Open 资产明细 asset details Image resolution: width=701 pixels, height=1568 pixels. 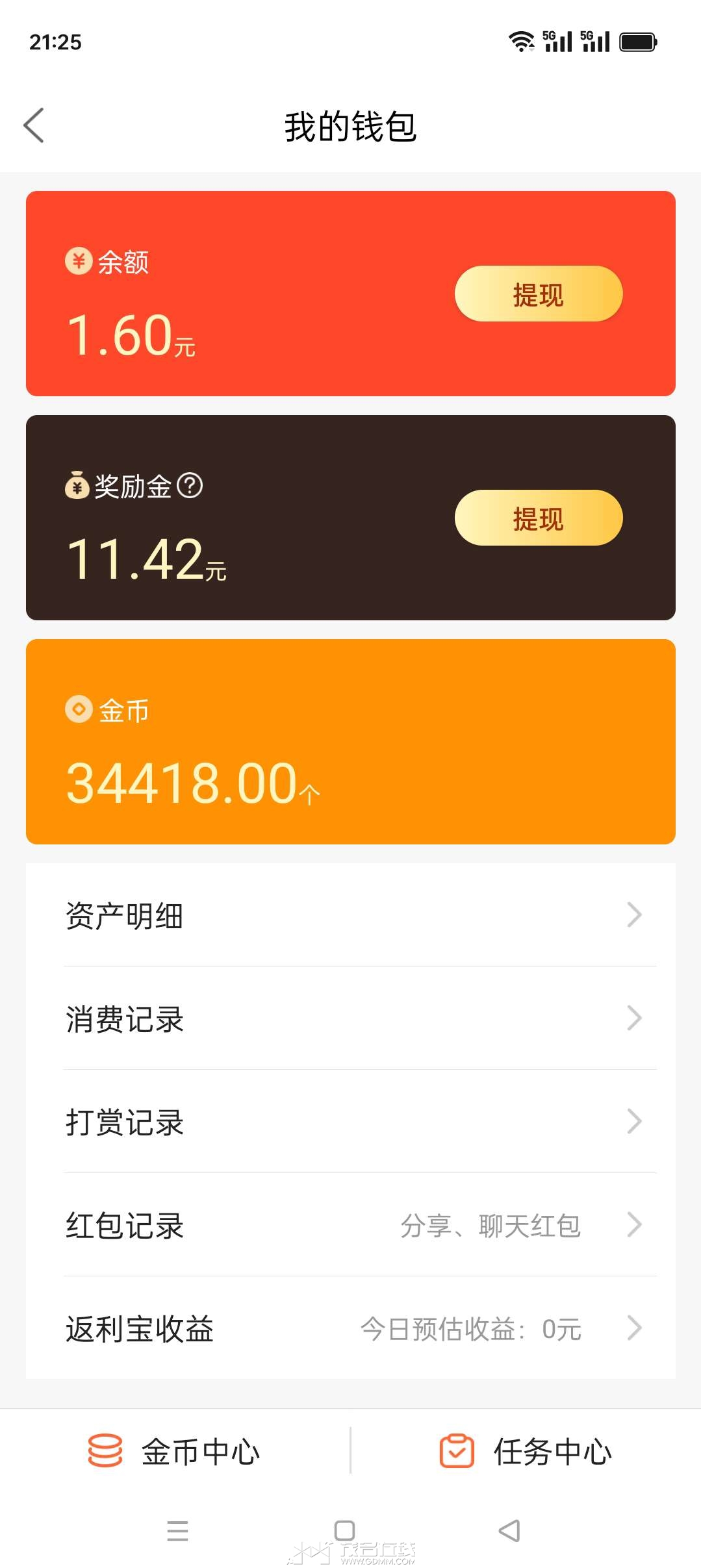351,915
